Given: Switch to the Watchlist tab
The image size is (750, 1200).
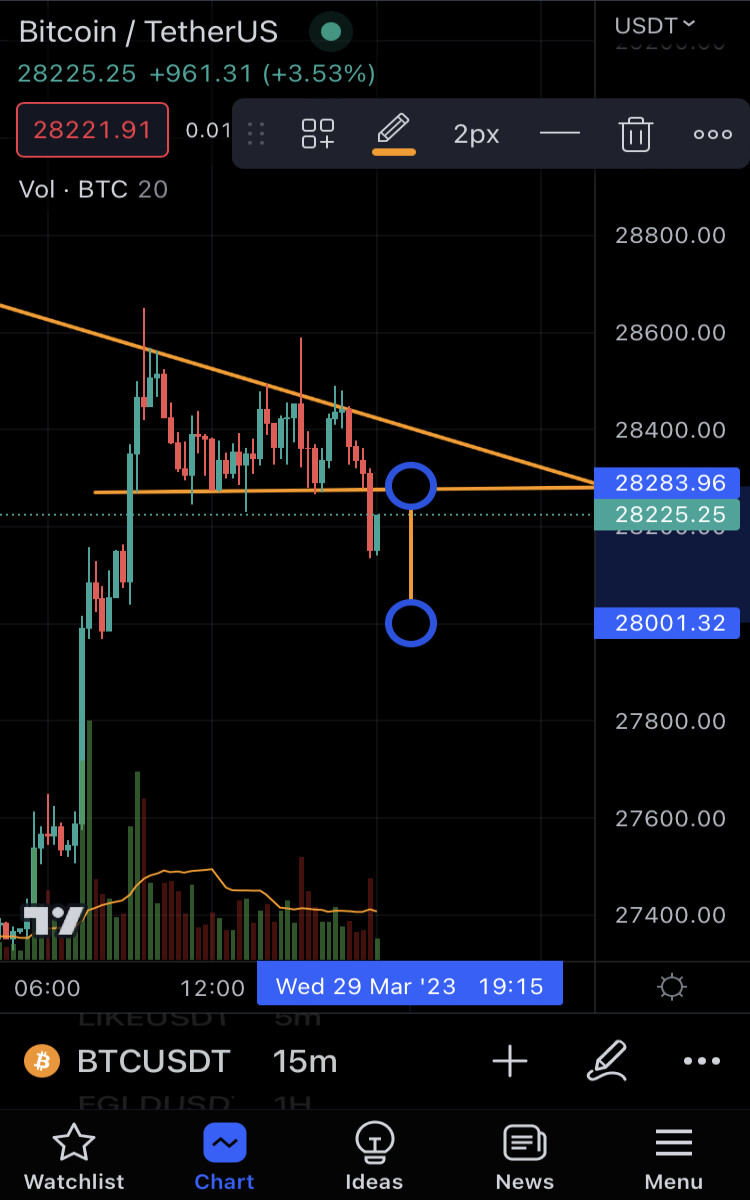Looking at the screenshot, I should click(x=74, y=1155).
